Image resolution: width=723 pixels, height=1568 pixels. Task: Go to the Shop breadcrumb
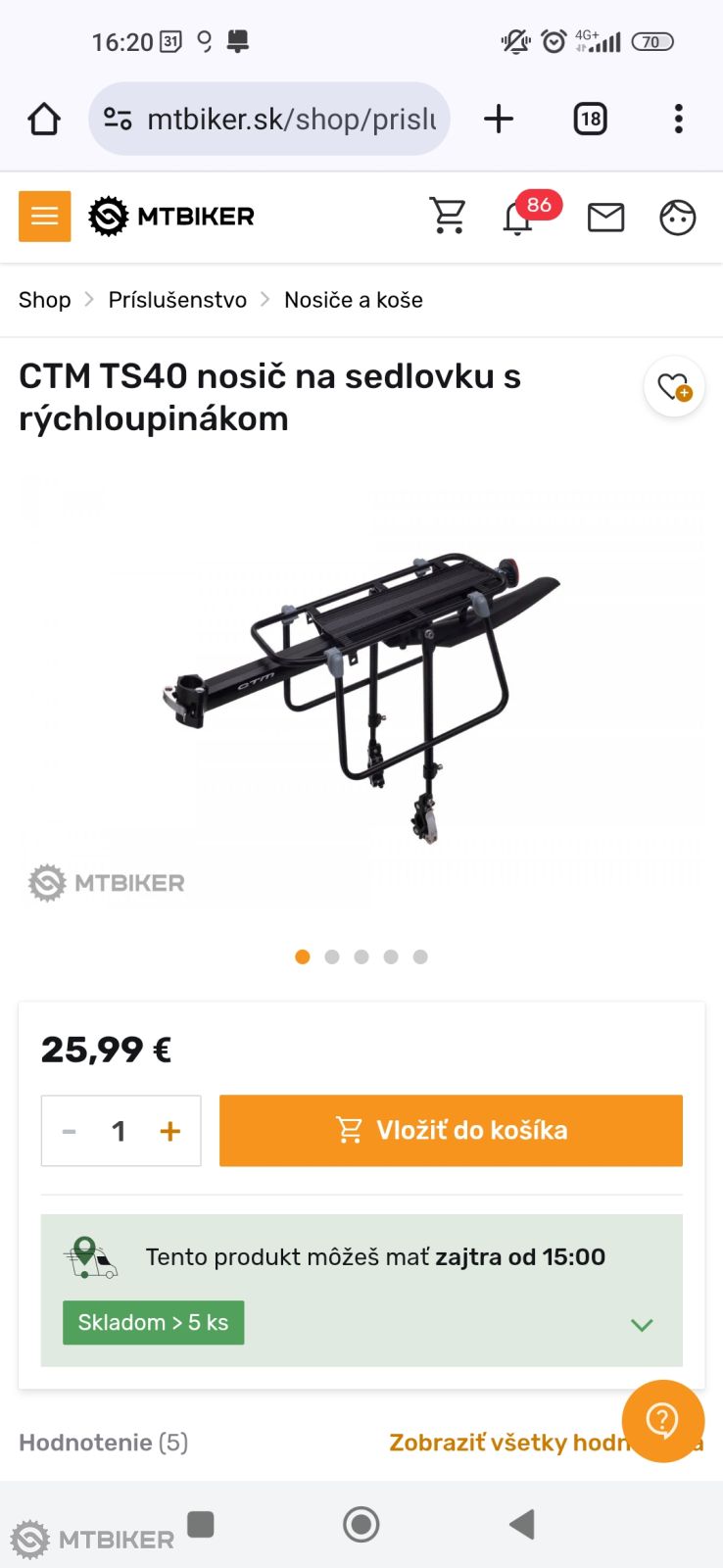click(45, 300)
